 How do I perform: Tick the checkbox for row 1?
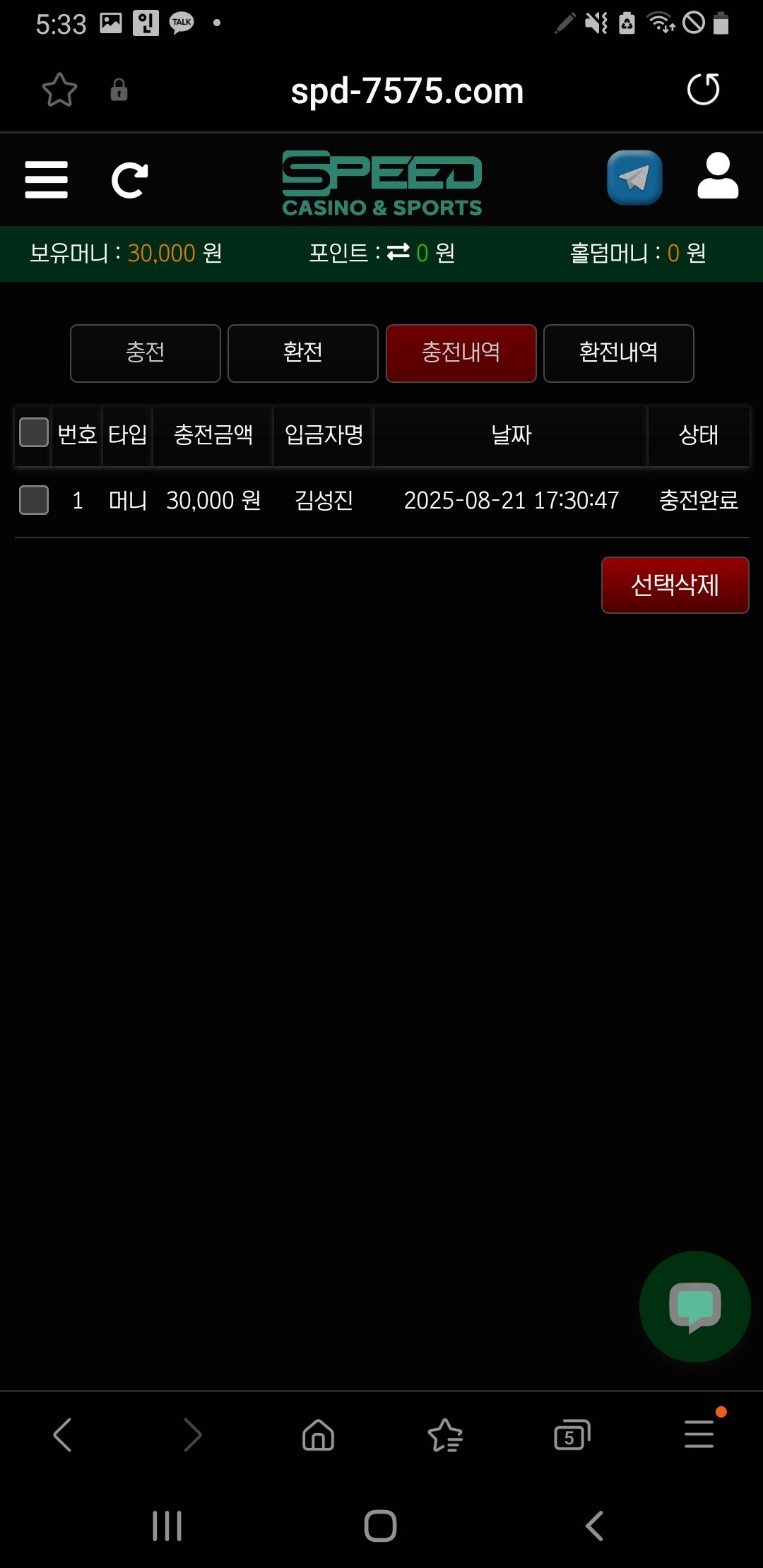pos(34,500)
